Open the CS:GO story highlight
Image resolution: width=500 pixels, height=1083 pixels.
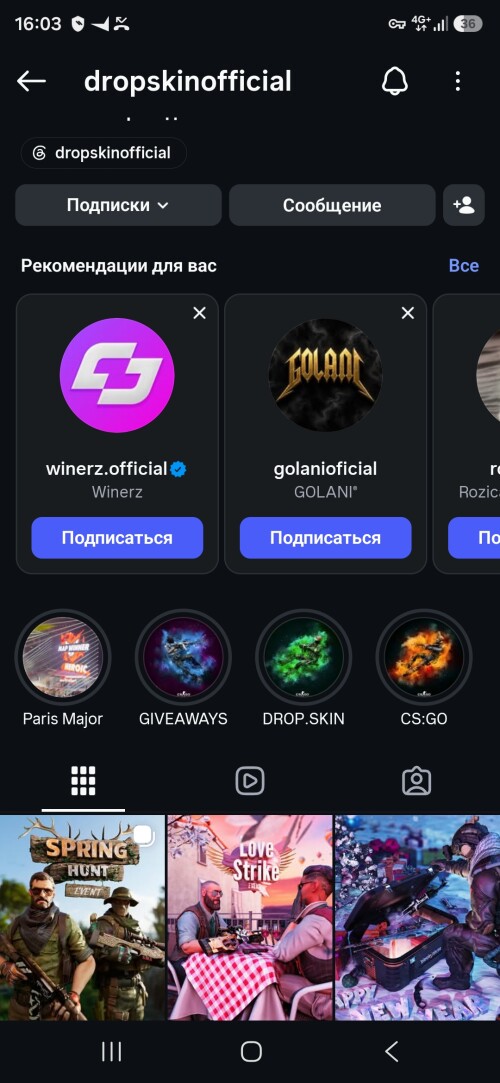[424, 657]
